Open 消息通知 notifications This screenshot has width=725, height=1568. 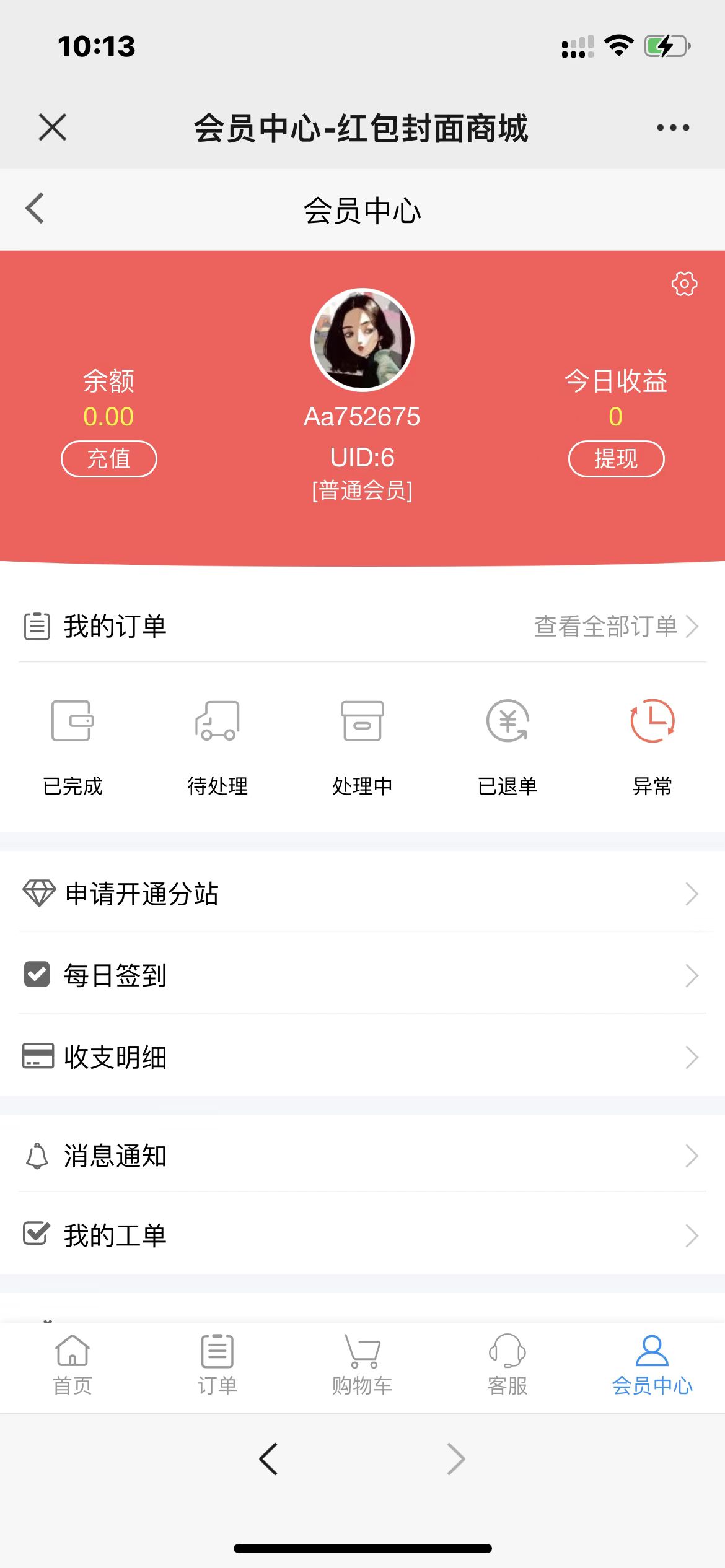(362, 1156)
